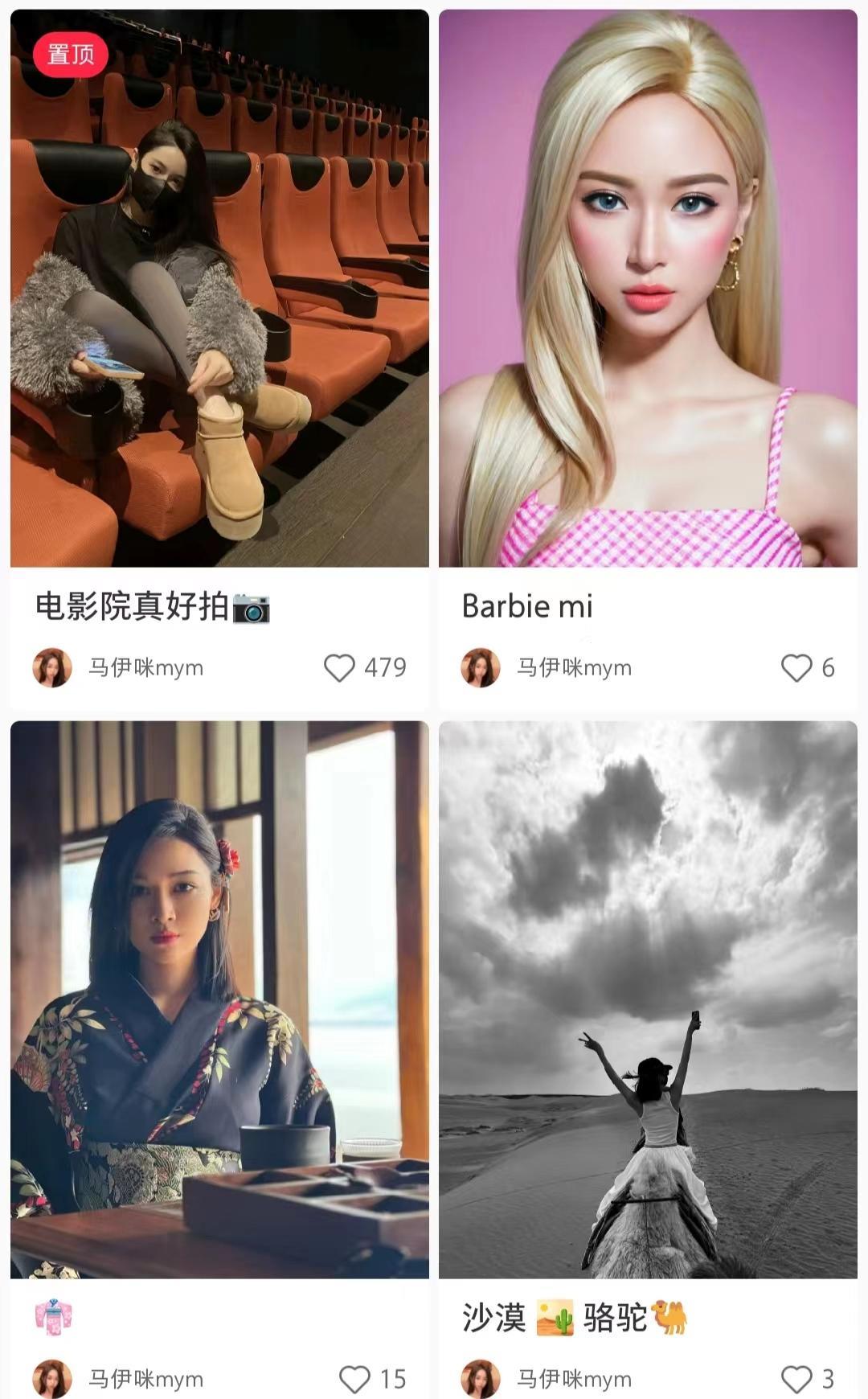
Task: Open the pinned cinema photo post
Action: (x=219, y=289)
